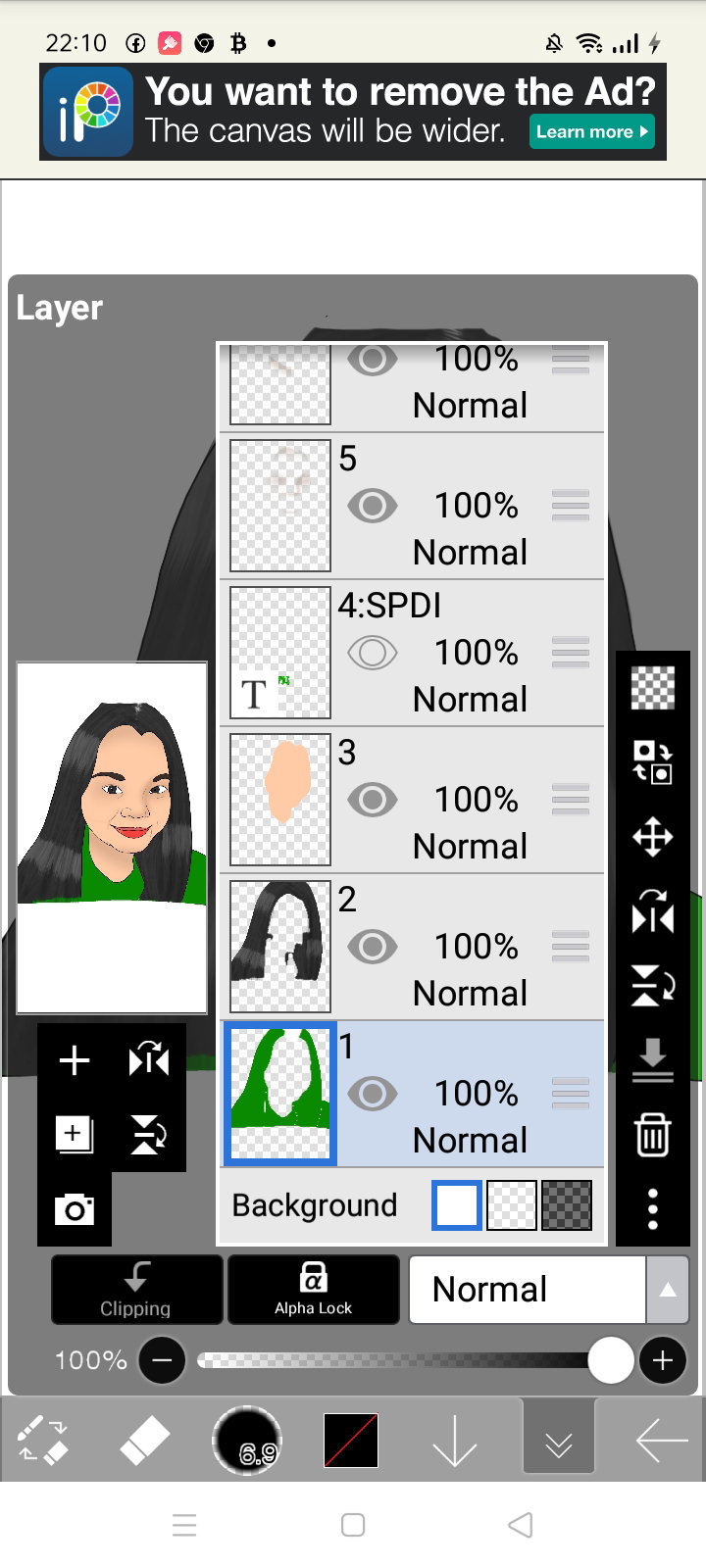Merge layer down with download arrow icon

(x=653, y=1060)
